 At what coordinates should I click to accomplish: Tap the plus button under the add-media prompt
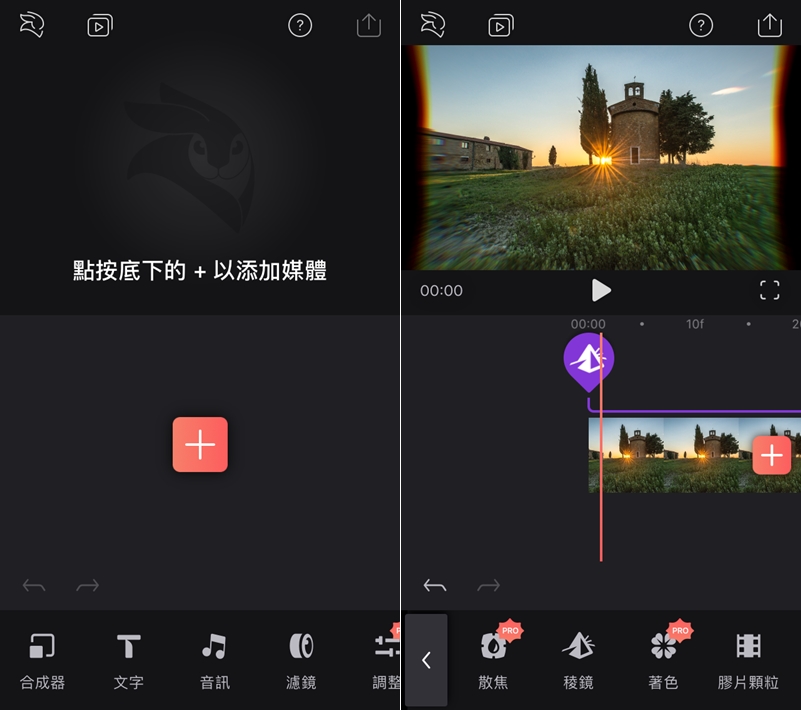click(x=200, y=444)
